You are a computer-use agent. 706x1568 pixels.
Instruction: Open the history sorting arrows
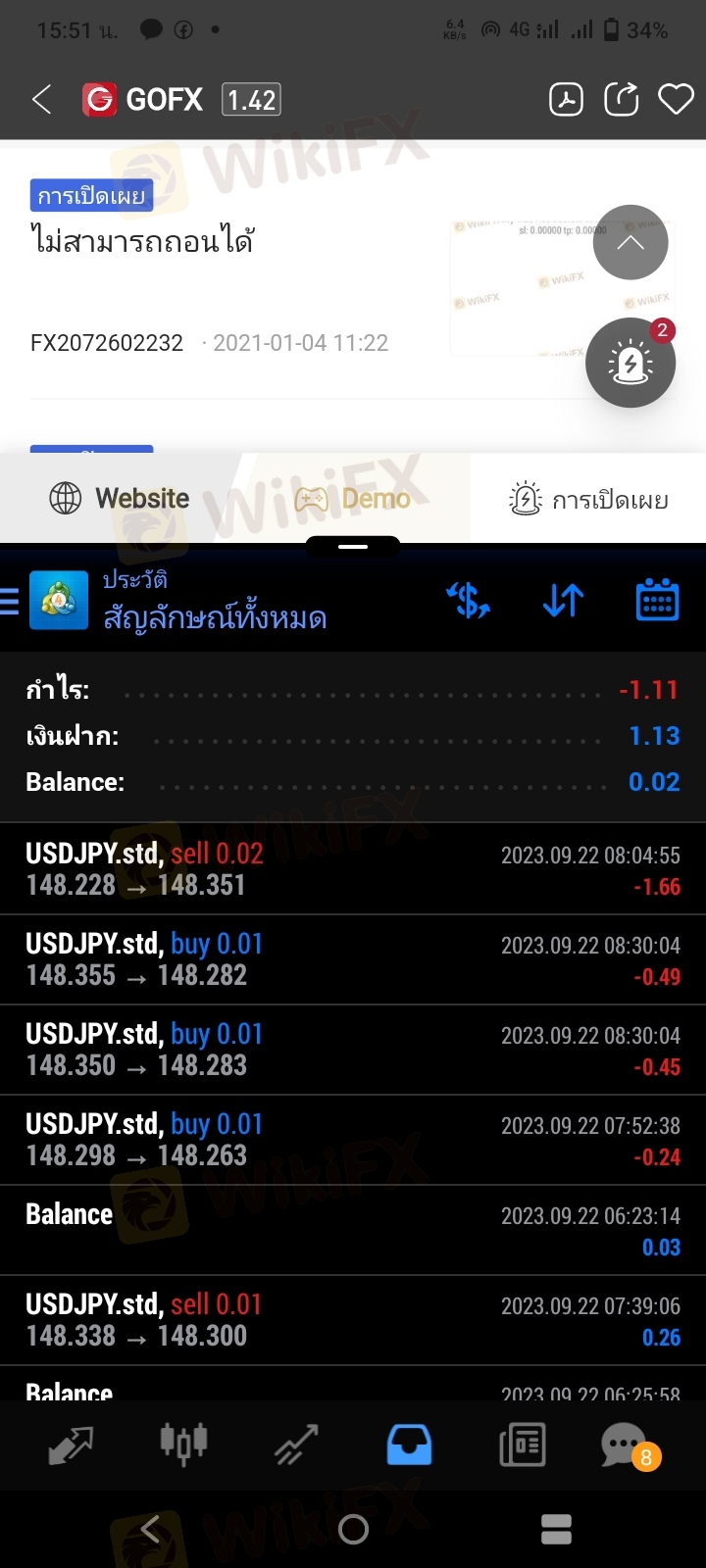pyautogui.click(x=563, y=600)
